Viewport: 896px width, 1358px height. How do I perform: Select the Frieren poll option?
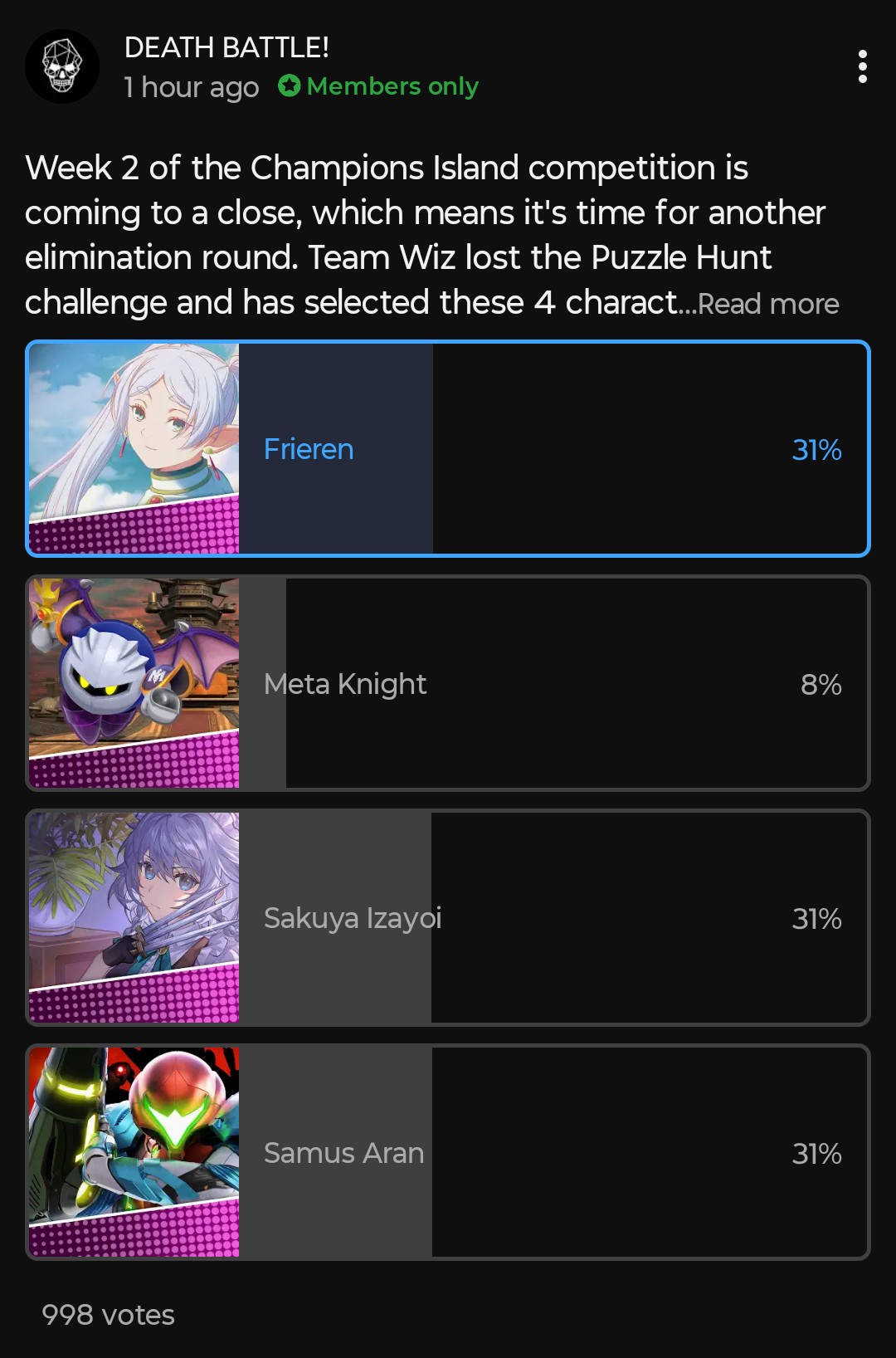448,448
